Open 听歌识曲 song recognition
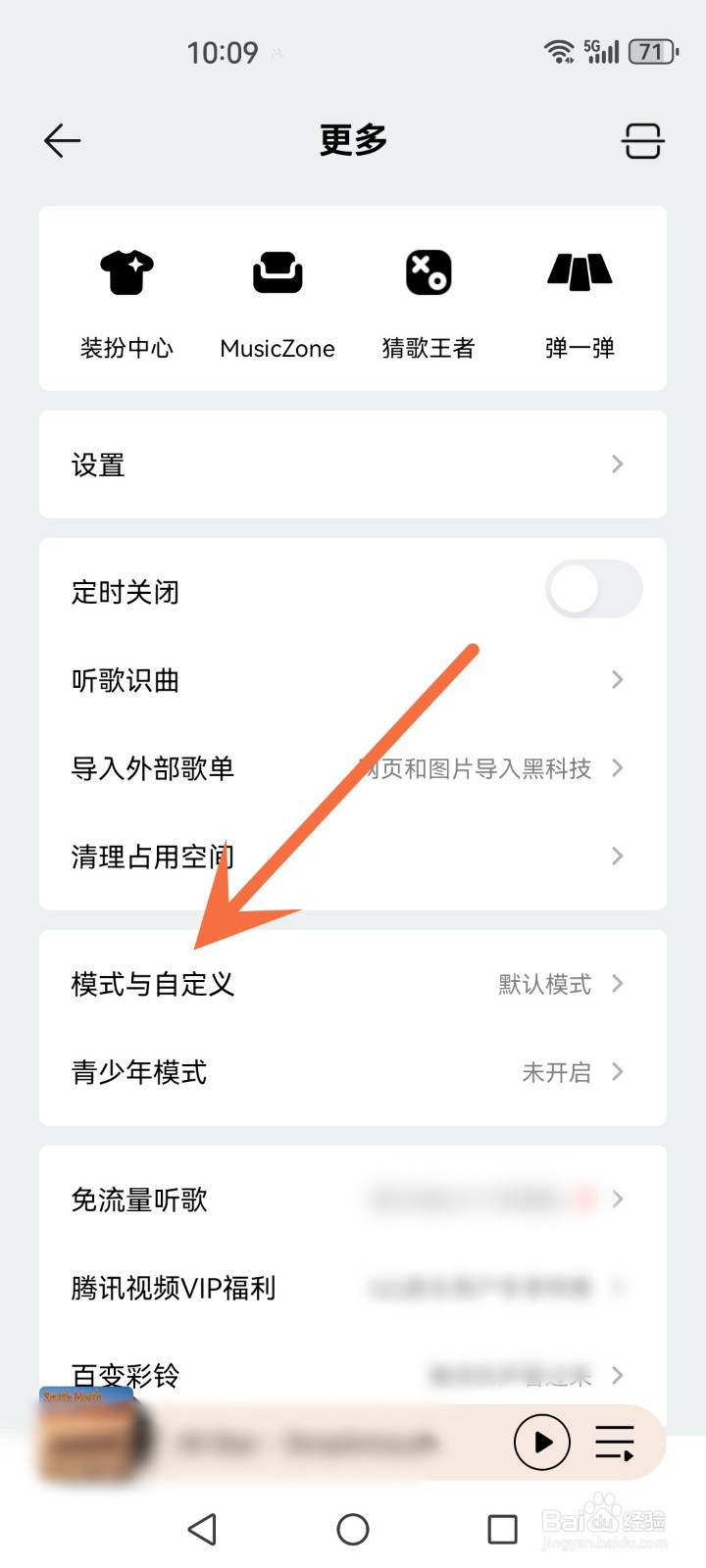 click(353, 680)
